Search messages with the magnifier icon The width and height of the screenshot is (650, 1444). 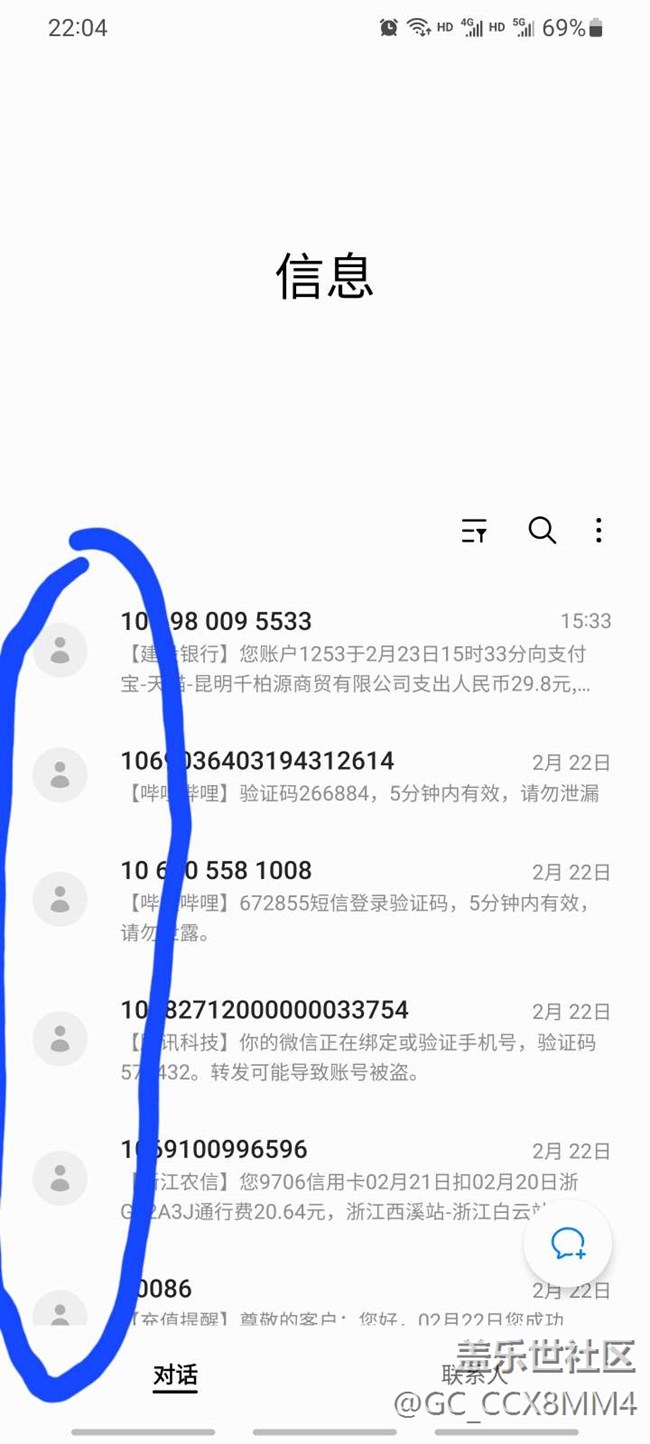tap(542, 530)
